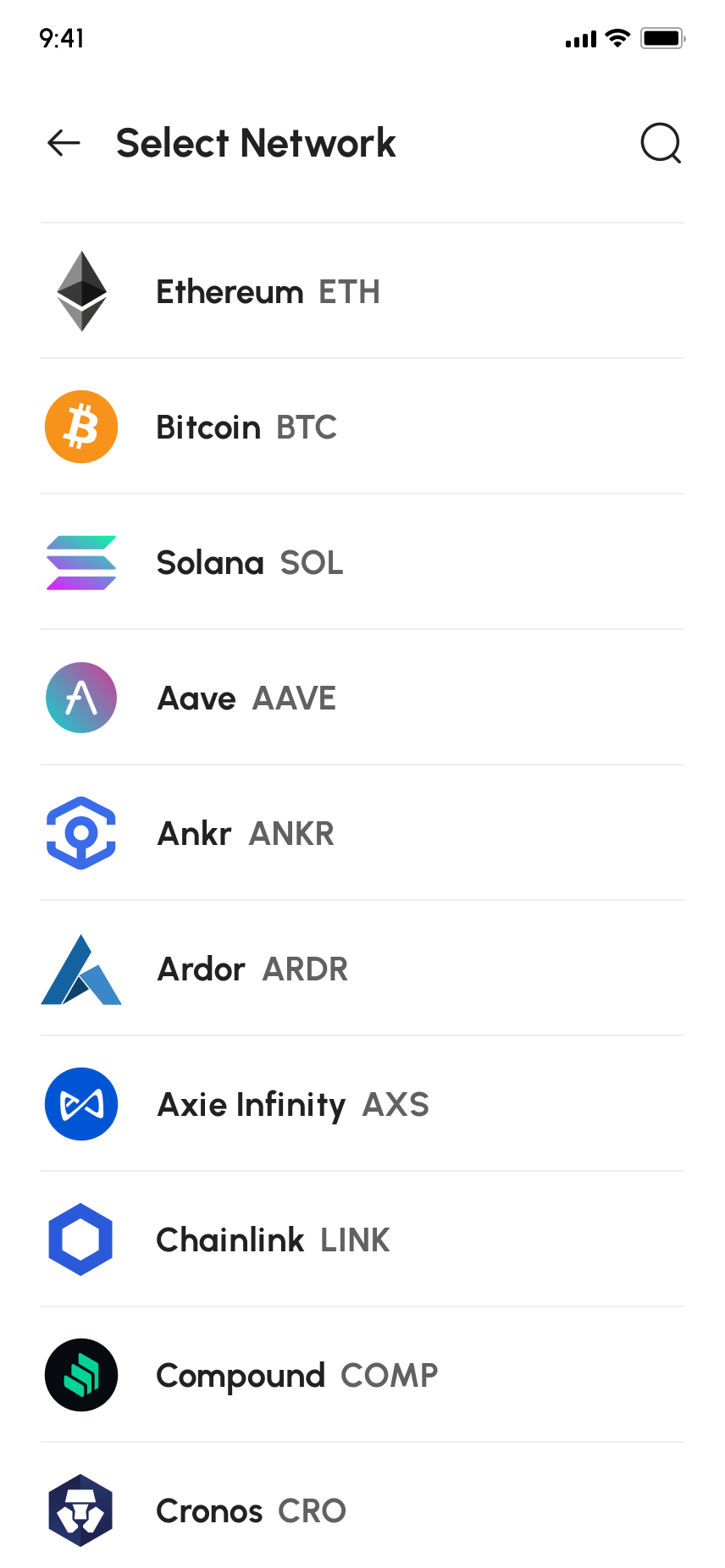725x1568 pixels.
Task: Pick Chainlink LINK network
Action: (273, 1240)
